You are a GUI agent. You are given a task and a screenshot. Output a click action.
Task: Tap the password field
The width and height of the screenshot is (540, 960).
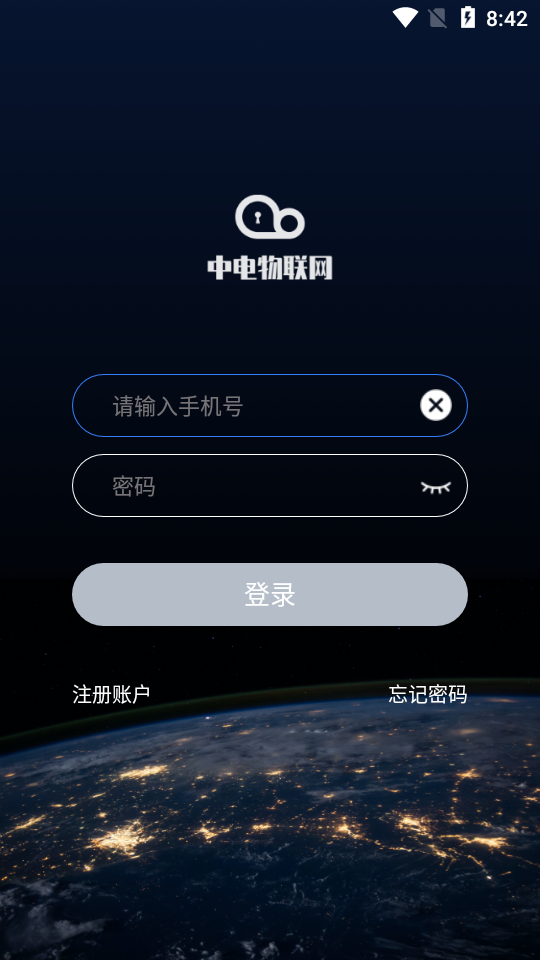click(x=269, y=486)
